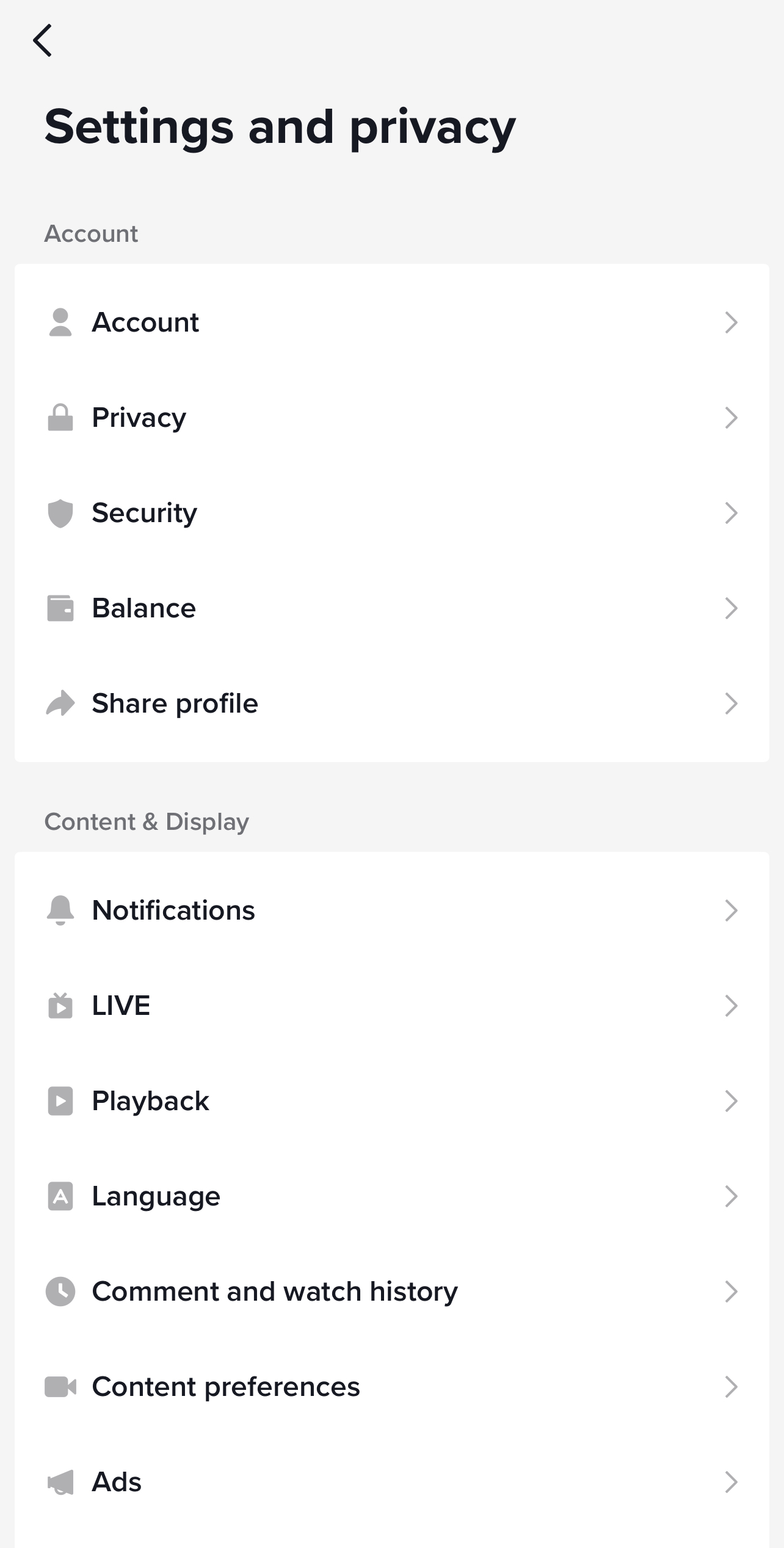This screenshot has width=784, height=1548.
Task: Open the Account settings row
Action: point(392,322)
